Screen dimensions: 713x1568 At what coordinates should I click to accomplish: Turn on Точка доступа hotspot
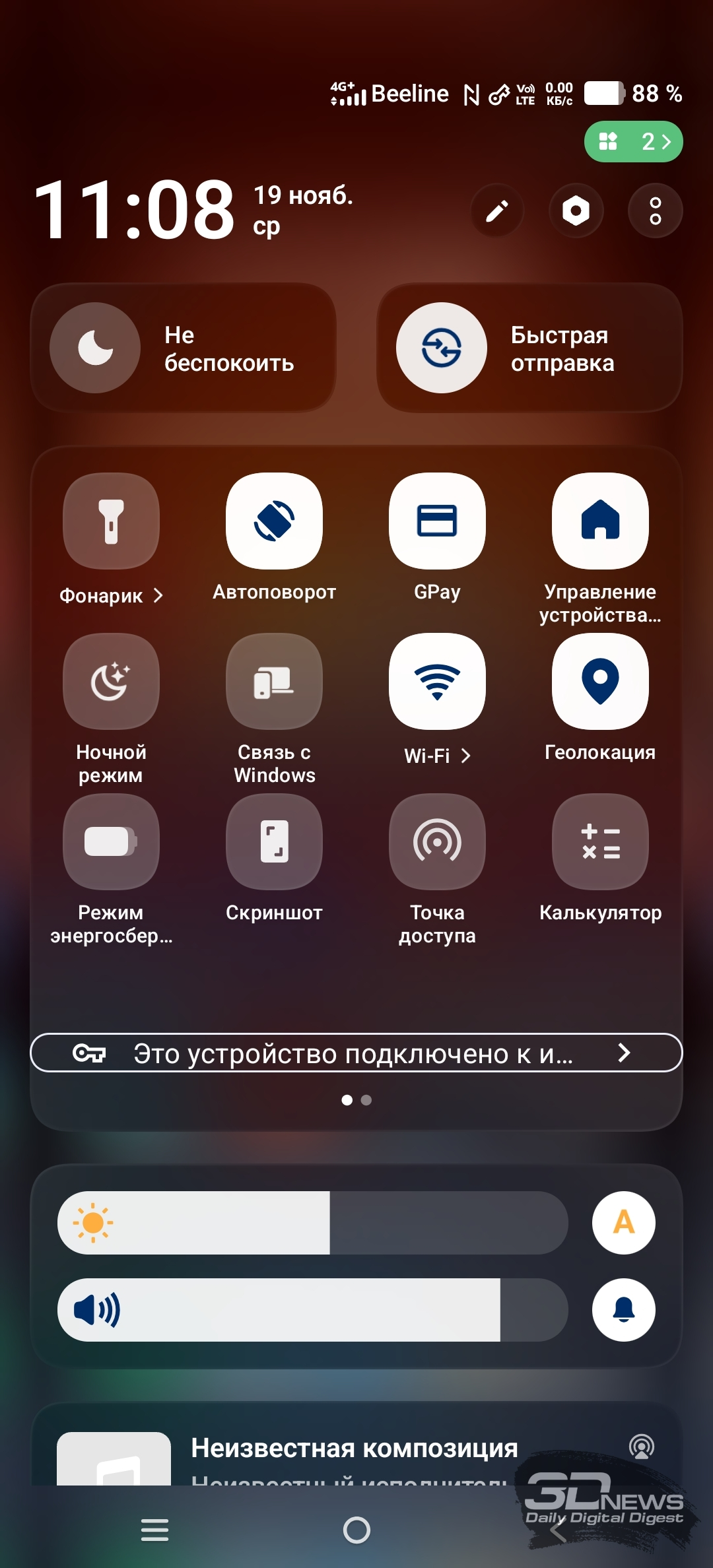coord(437,842)
